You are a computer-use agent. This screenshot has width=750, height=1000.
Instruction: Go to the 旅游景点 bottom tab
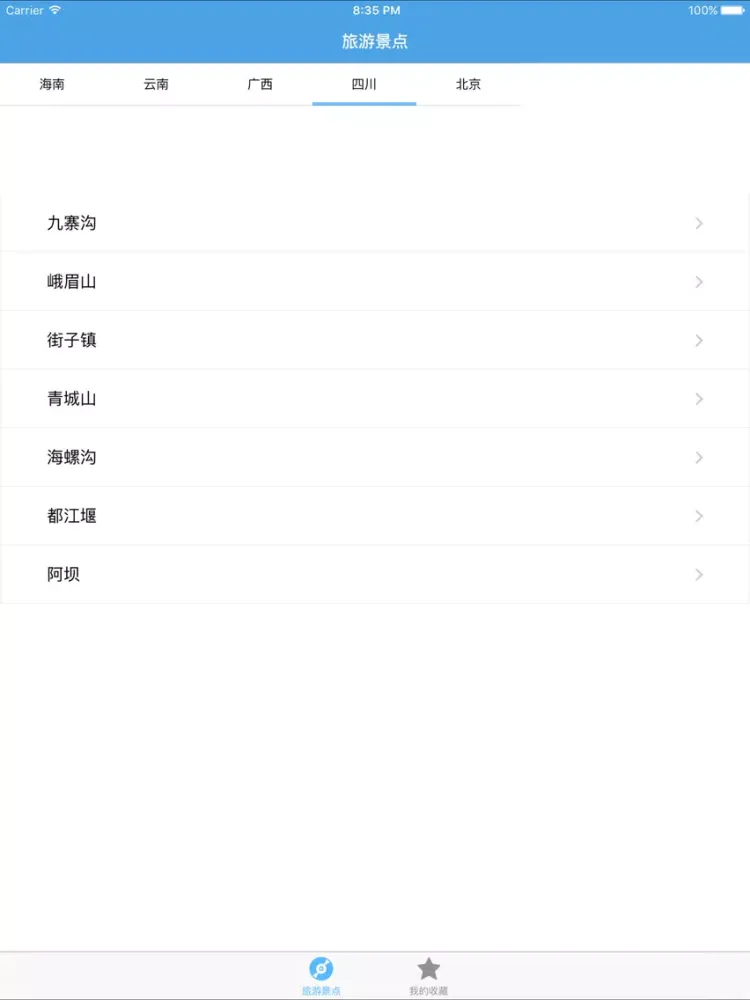(x=321, y=975)
